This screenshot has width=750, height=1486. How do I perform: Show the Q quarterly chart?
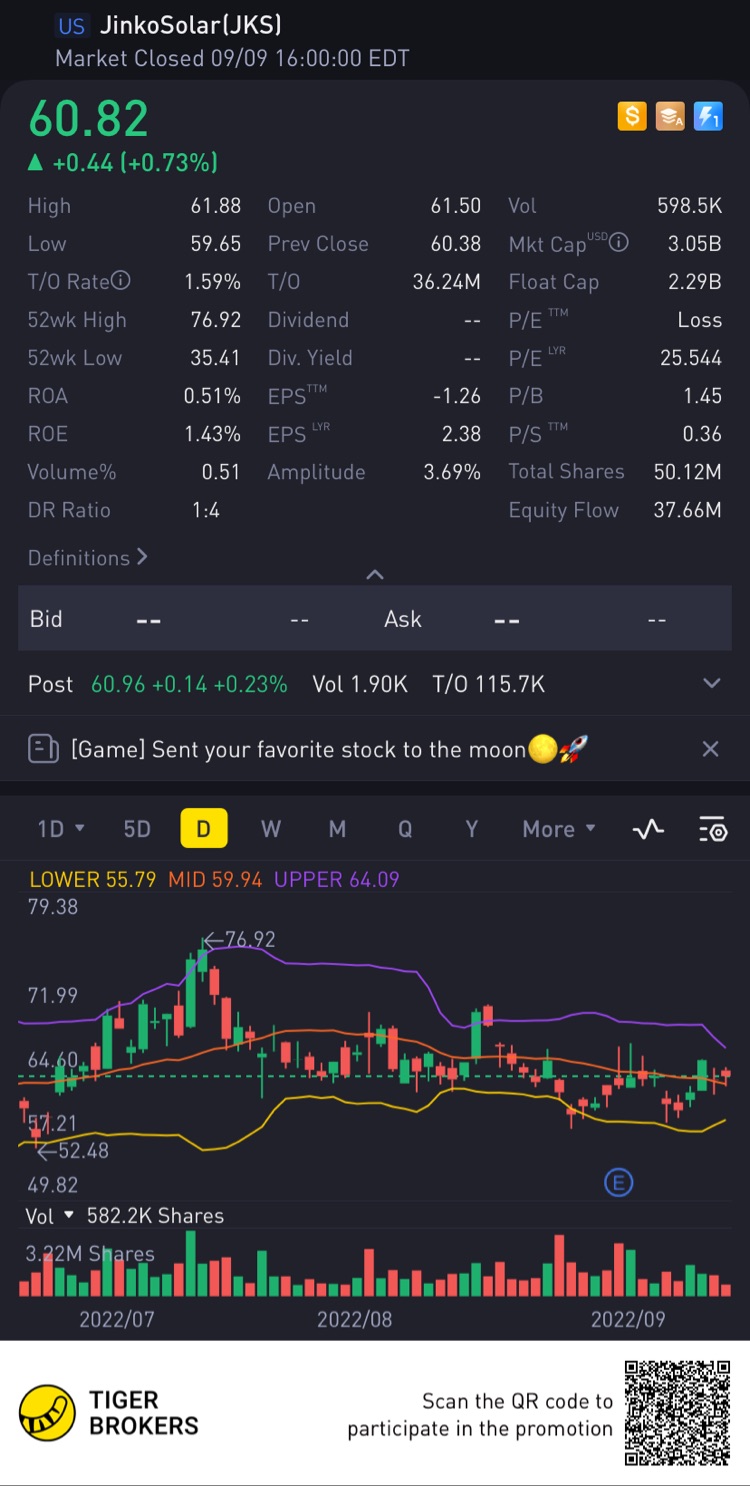[x=405, y=829]
